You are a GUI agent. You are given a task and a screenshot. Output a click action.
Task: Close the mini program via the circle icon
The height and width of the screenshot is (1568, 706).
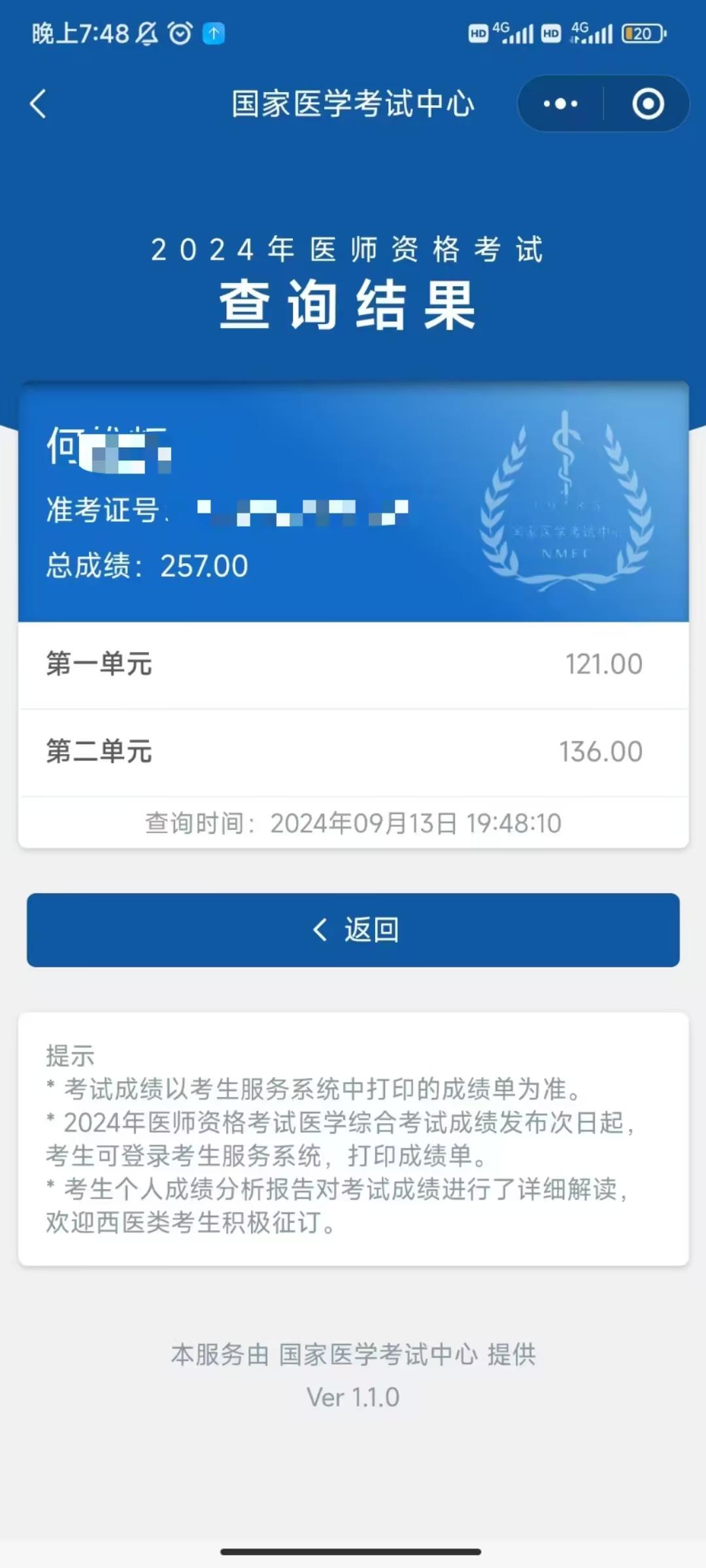648,104
